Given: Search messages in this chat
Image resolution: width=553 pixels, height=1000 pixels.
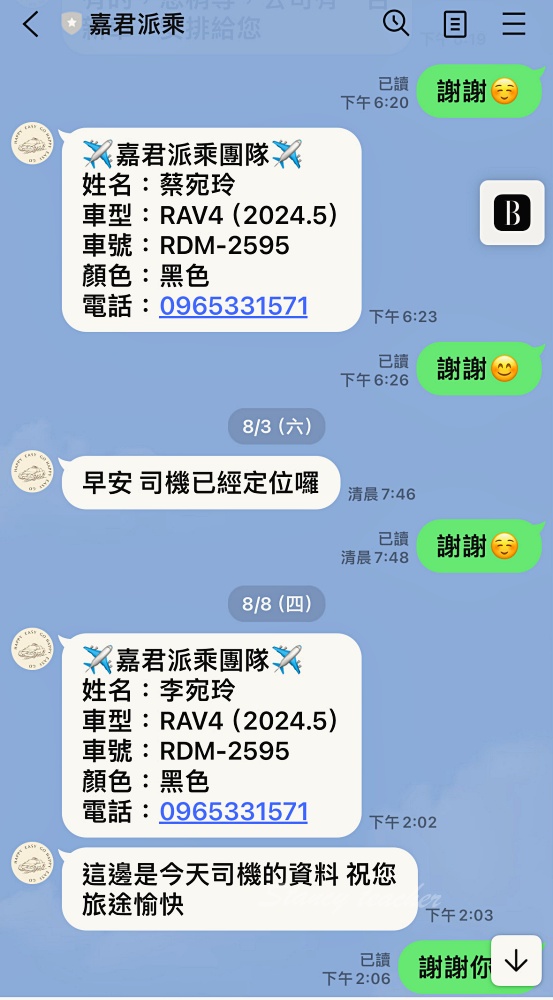Looking at the screenshot, I should 395,24.
